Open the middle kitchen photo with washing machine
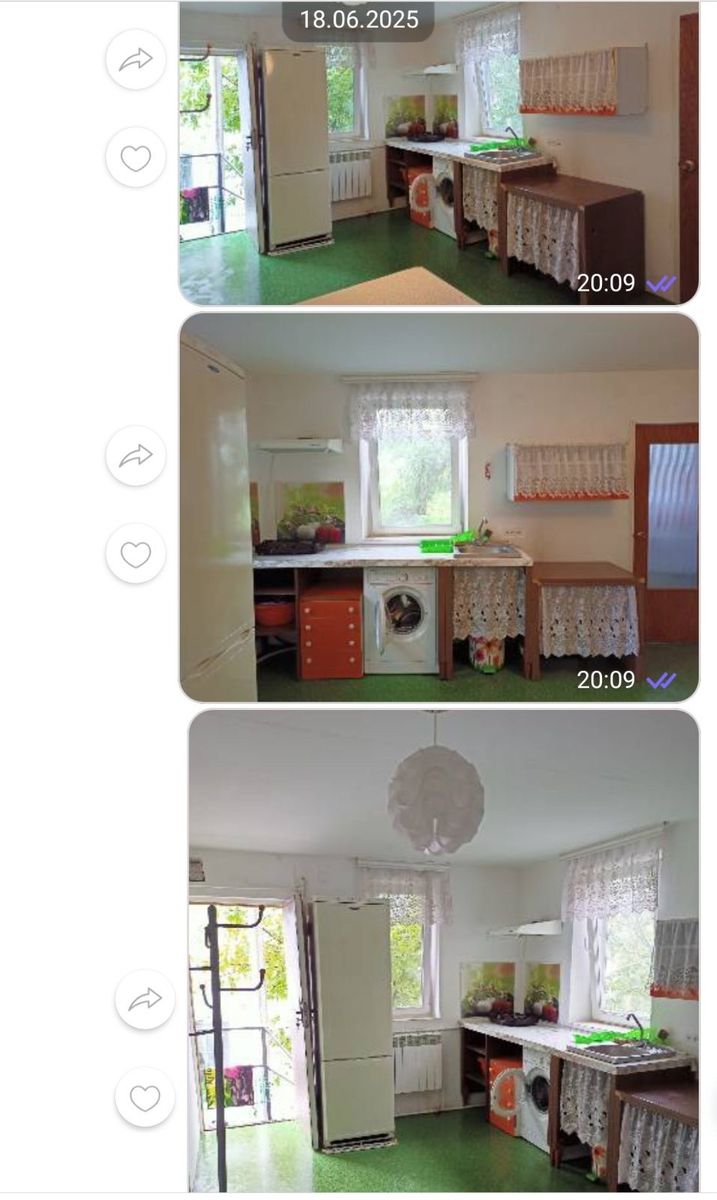Screen dimensions: 717x1200 click(438, 506)
